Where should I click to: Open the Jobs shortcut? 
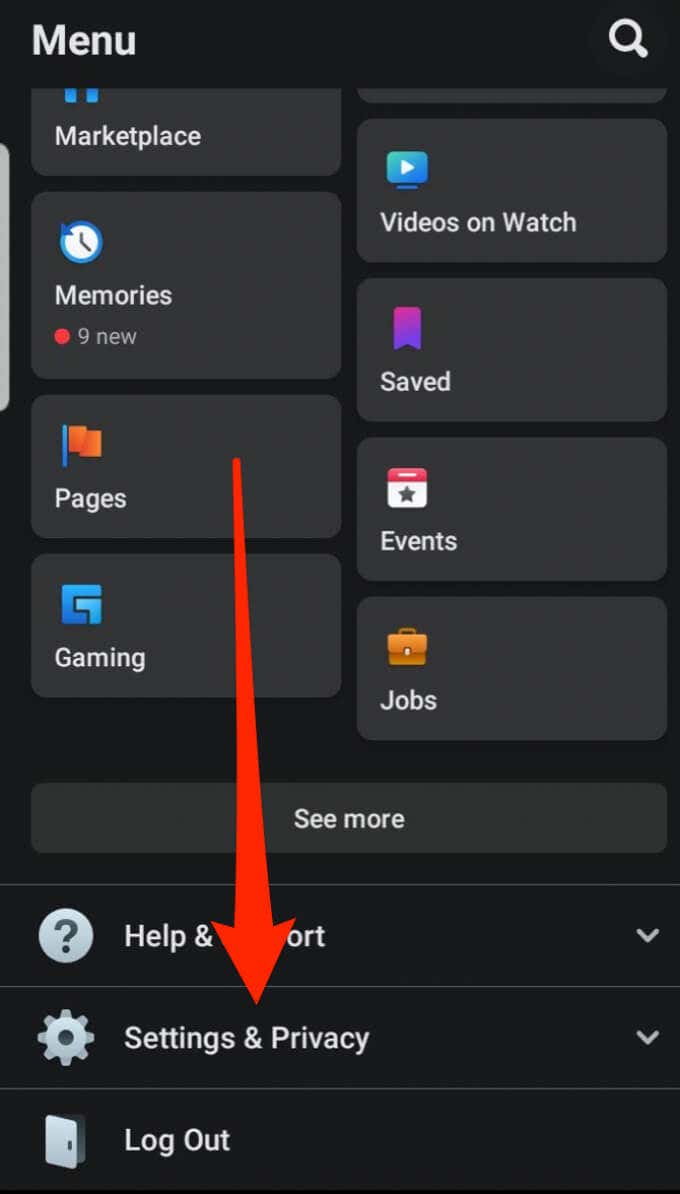click(512, 668)
